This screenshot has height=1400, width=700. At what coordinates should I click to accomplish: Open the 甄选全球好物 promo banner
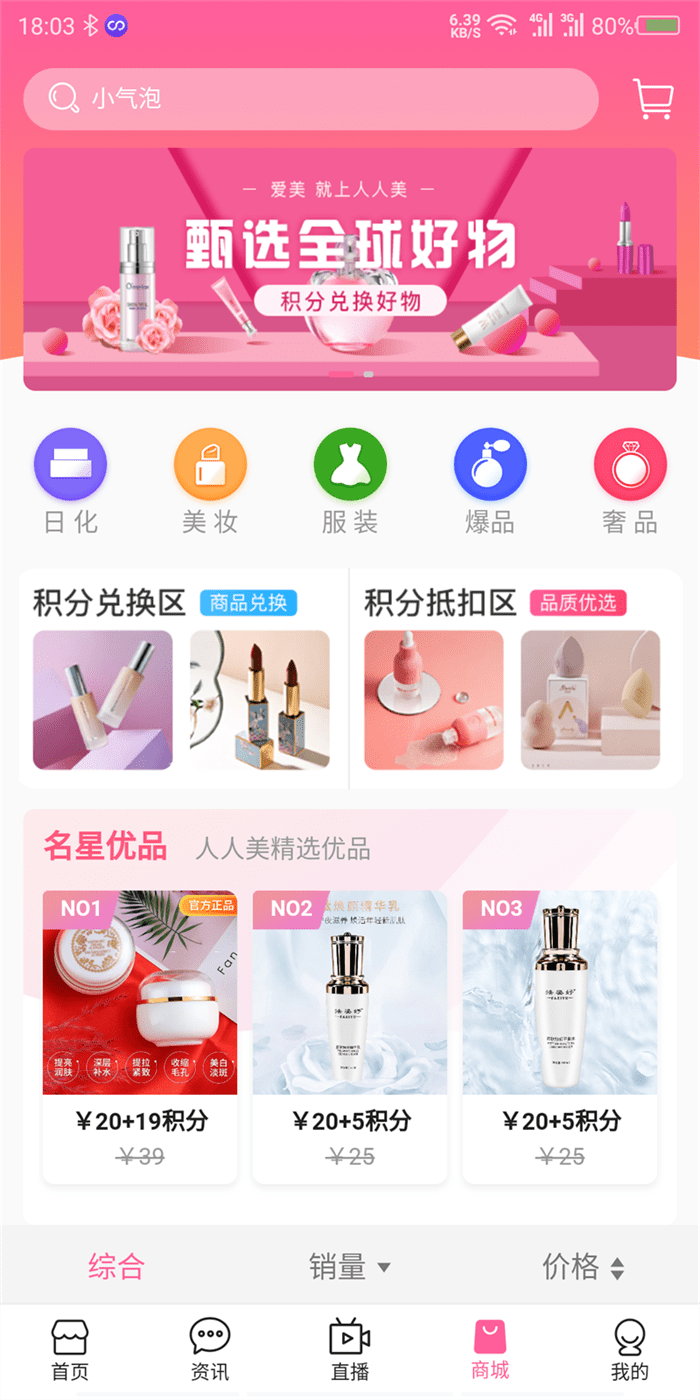tap(350, 269)
